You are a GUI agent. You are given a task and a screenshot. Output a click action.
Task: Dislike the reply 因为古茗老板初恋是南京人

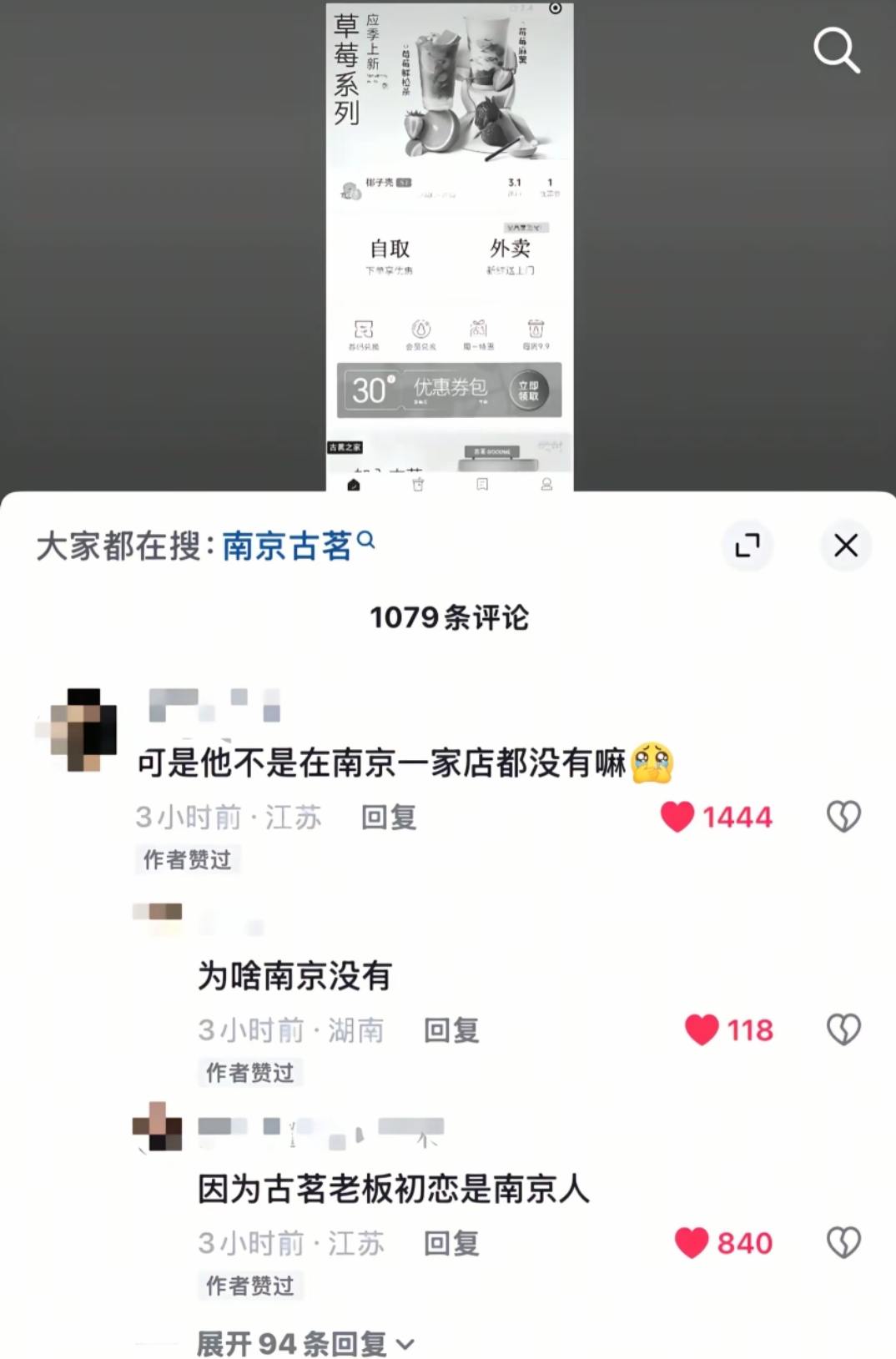pos(843,1243)
